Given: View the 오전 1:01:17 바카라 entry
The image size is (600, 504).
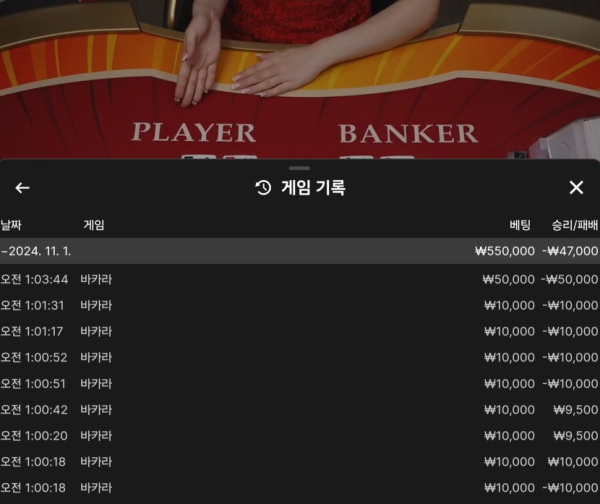Looking at the screenshot, I should point(300,331).
